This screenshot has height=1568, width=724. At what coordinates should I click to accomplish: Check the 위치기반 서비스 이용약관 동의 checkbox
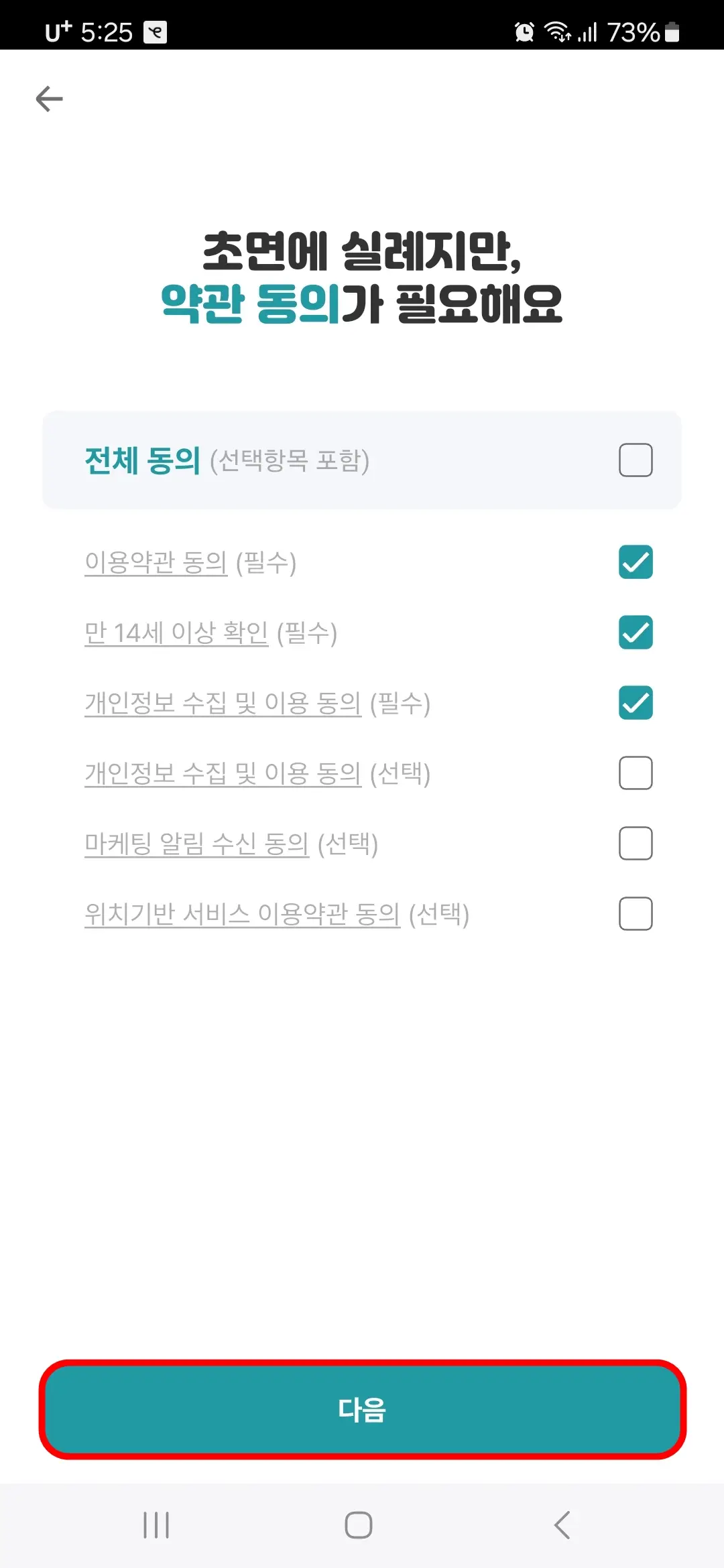pos(634,911)
